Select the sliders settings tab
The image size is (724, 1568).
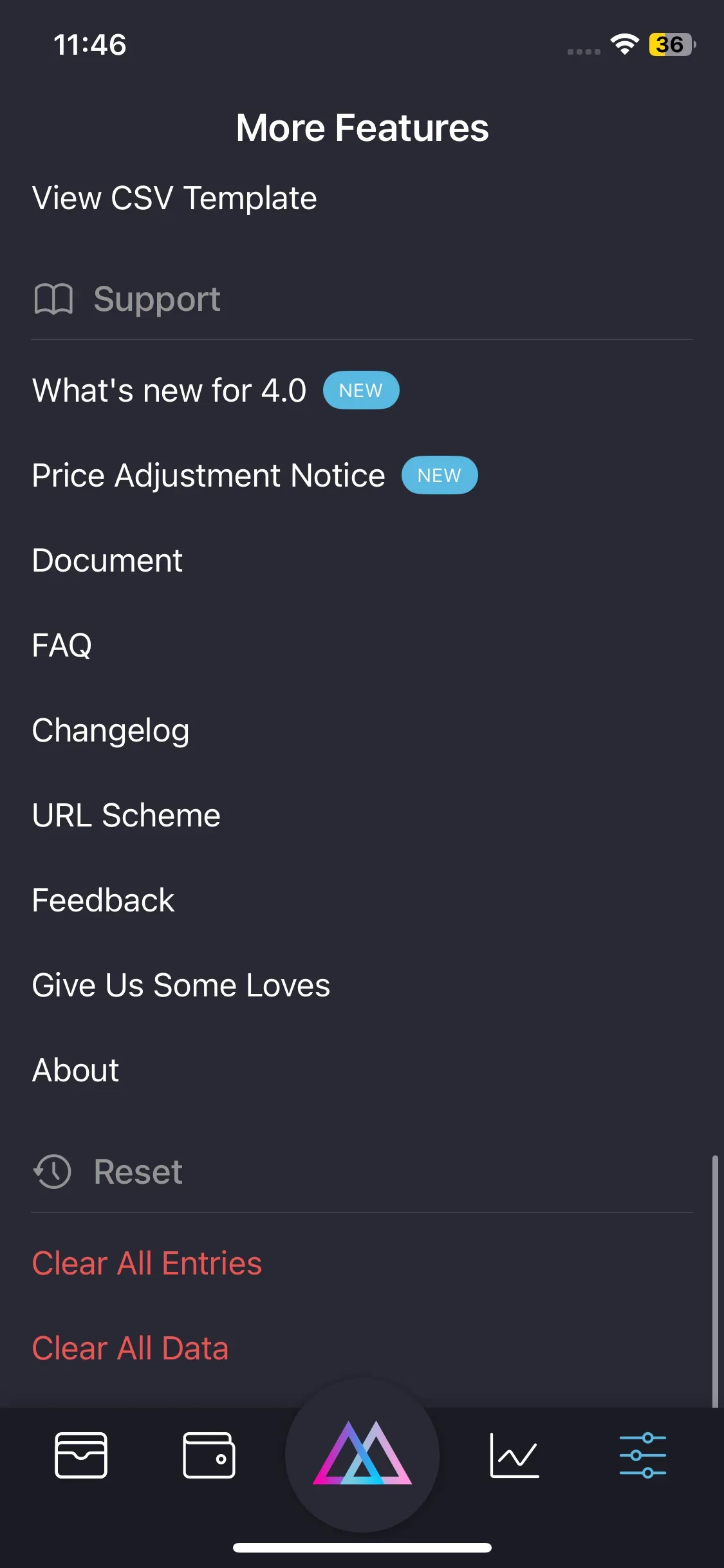pos(643,1455)
